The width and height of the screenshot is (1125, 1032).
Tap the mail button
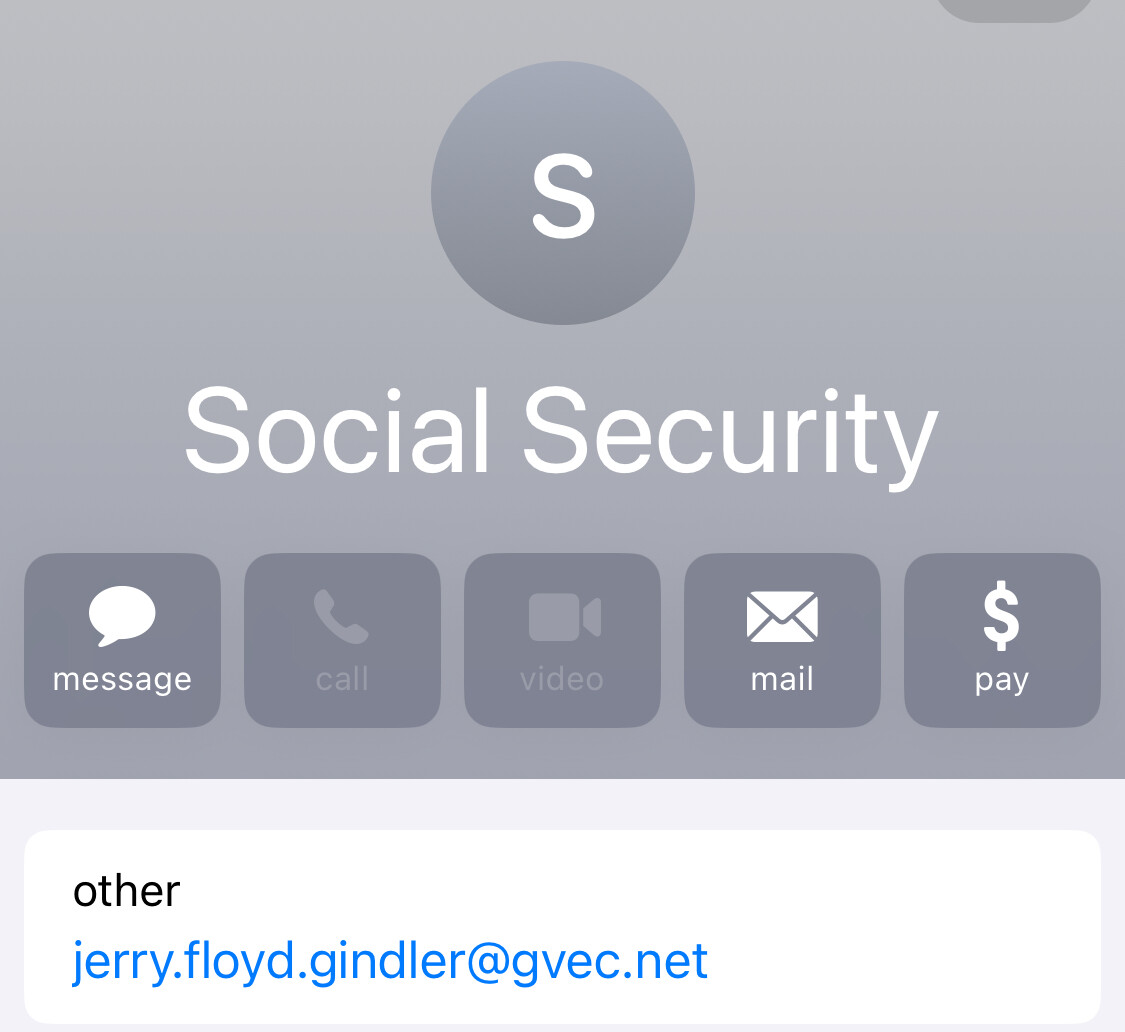click(782, 640)
